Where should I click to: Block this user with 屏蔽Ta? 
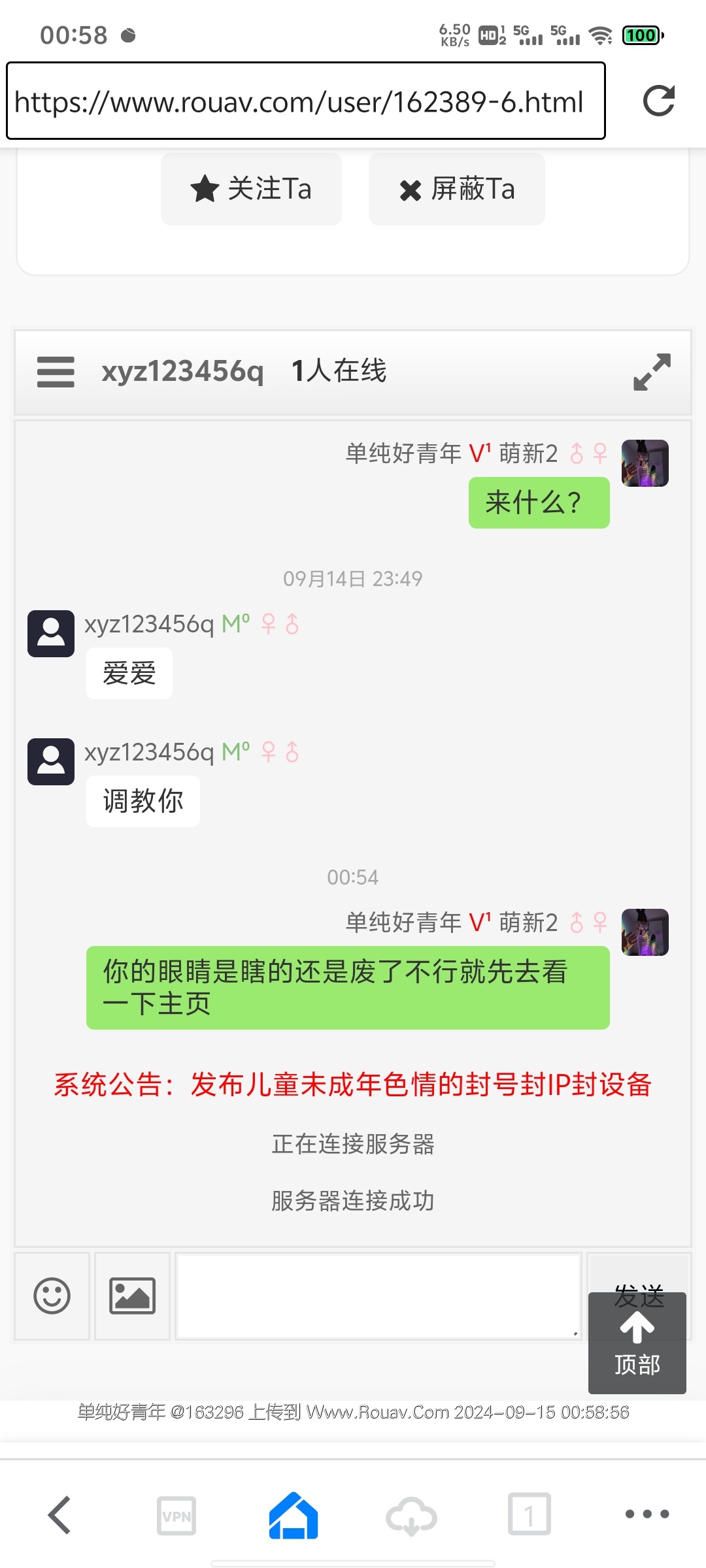point(457,189)
